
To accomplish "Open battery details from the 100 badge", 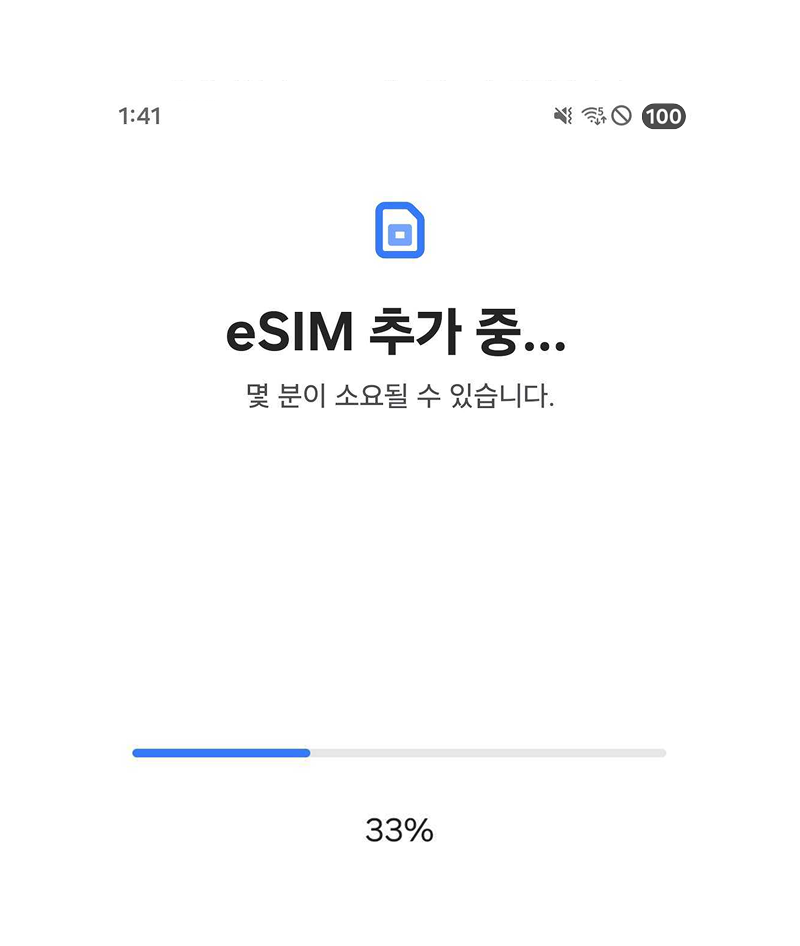I will point(664,116).
